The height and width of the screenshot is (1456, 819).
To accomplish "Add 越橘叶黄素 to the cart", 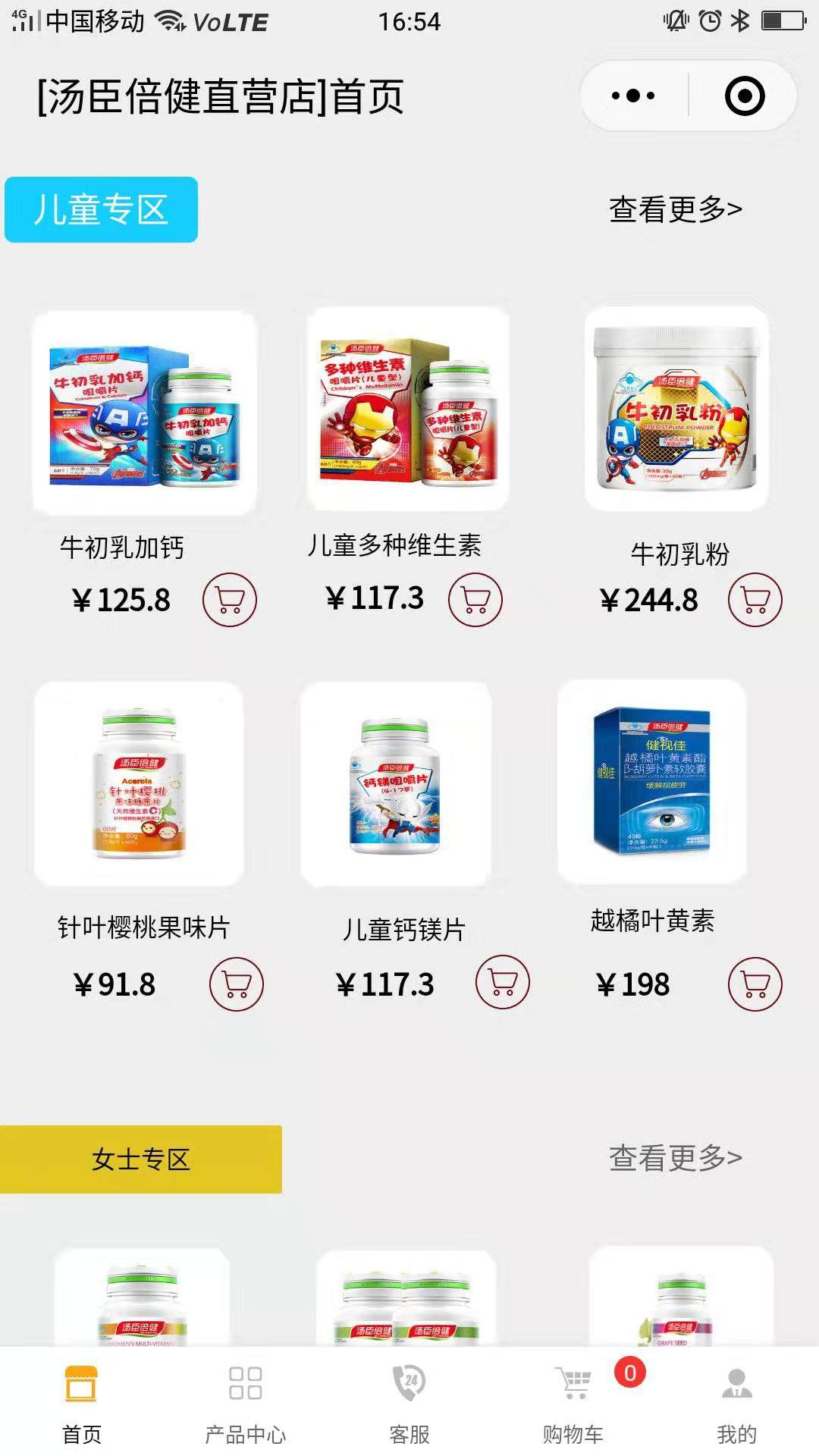I will coord(755,984).
